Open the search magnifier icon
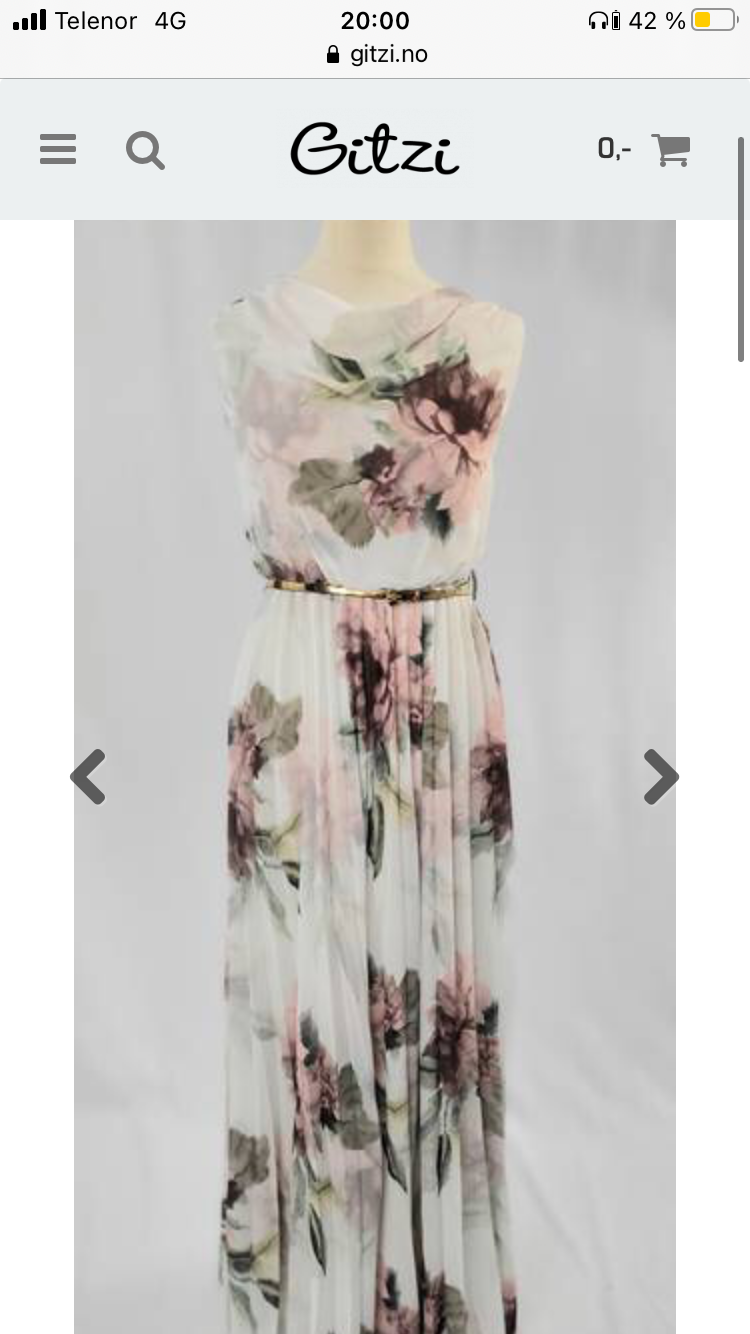Viewport: 750px width, 1334px height. coord(145,151)
